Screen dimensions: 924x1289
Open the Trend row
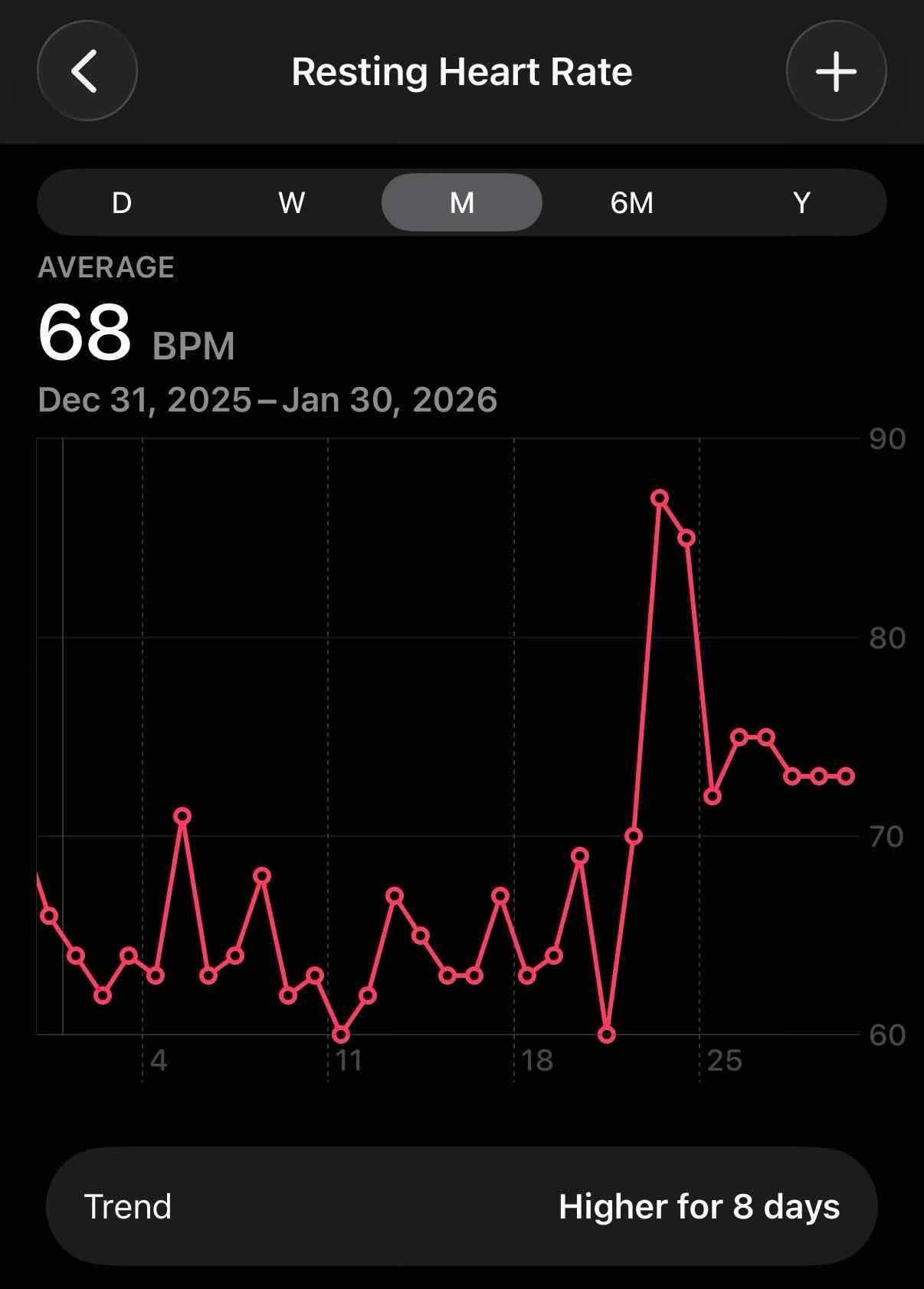tap(462, 1206)
